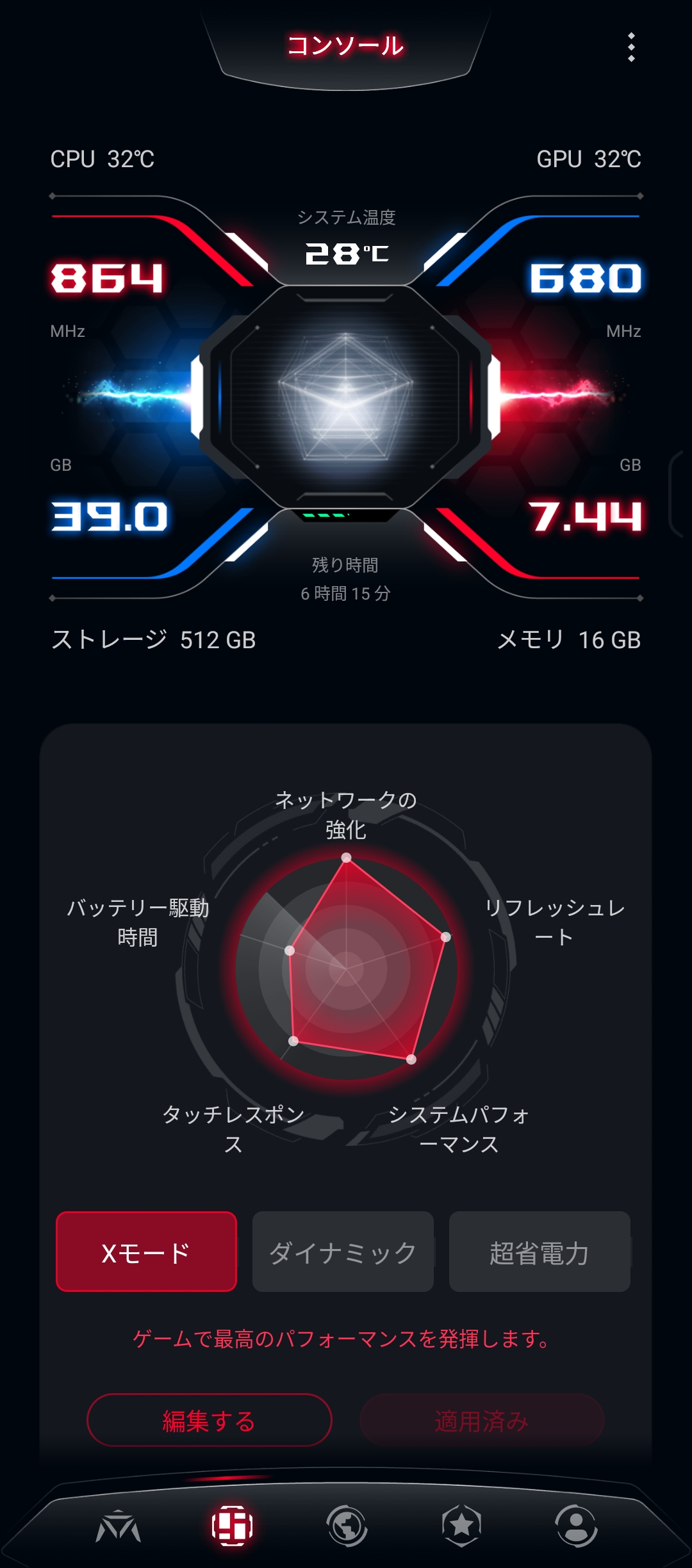Switch to the 超省電力 mode
692x1568 pixels.
tap(540, 1252)
